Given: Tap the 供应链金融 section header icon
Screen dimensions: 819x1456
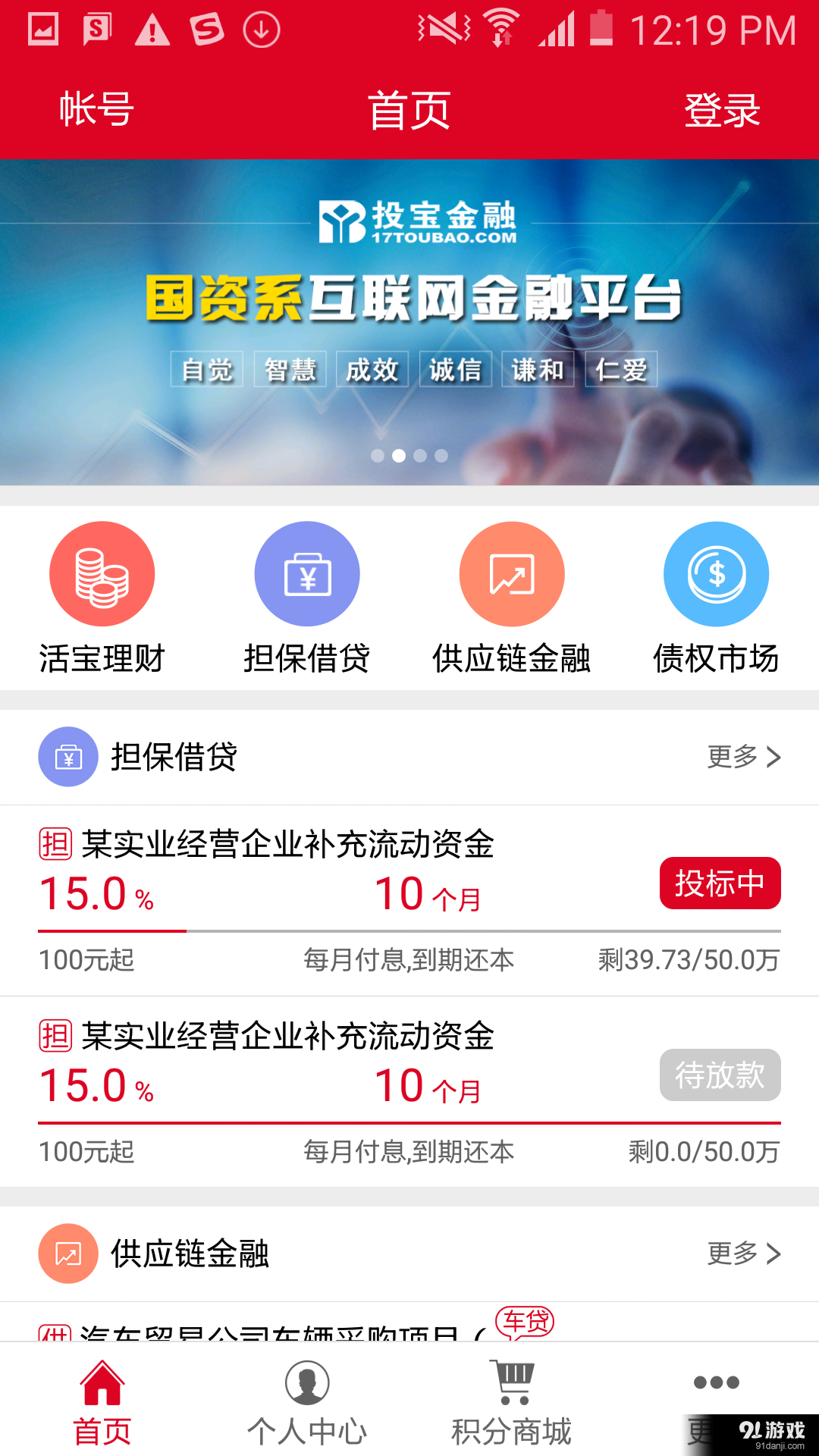Looking at the screenshot, I should (x=67, y=1254).
